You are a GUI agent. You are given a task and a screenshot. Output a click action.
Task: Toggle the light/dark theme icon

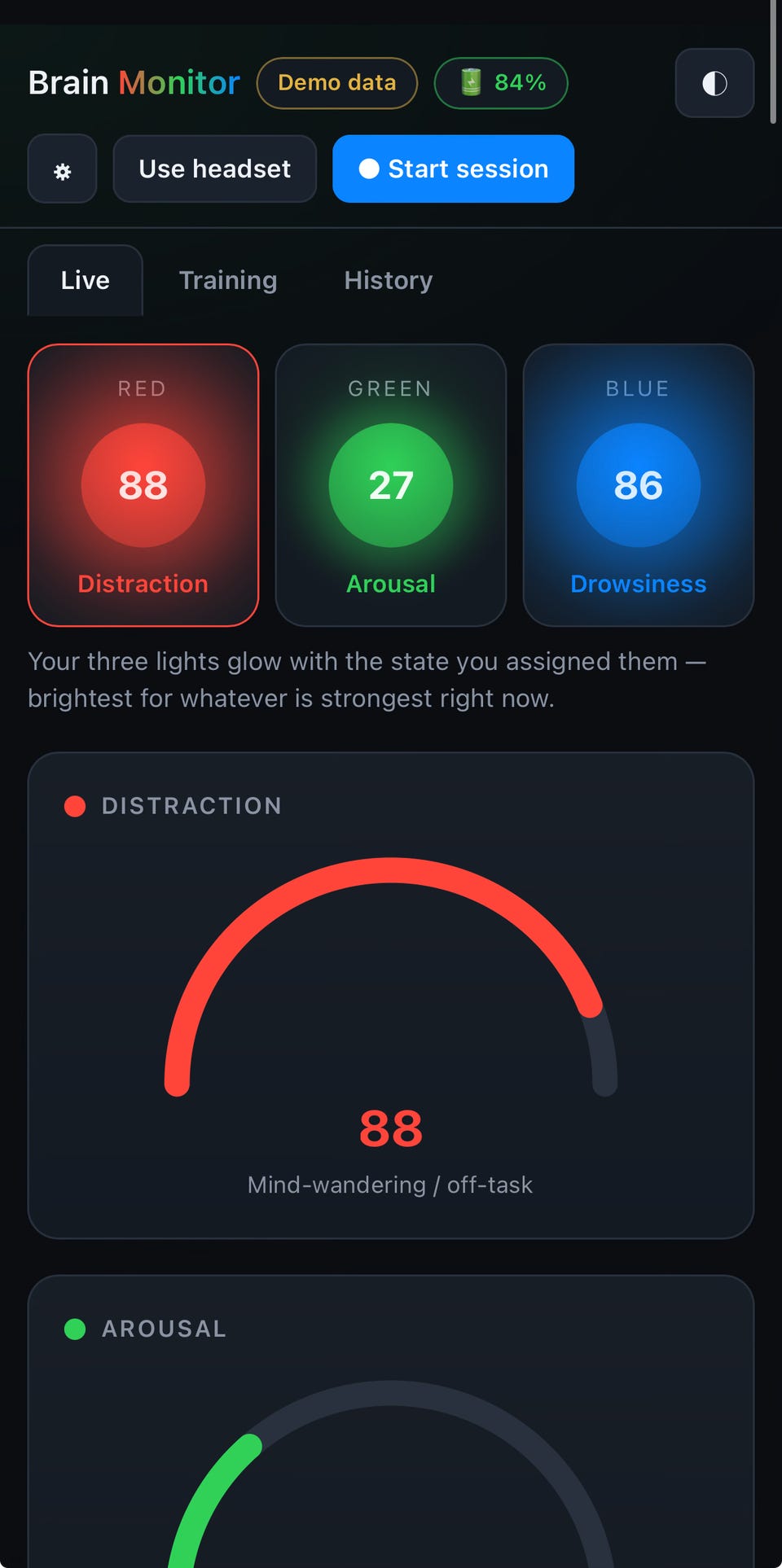tap(714, 83)
